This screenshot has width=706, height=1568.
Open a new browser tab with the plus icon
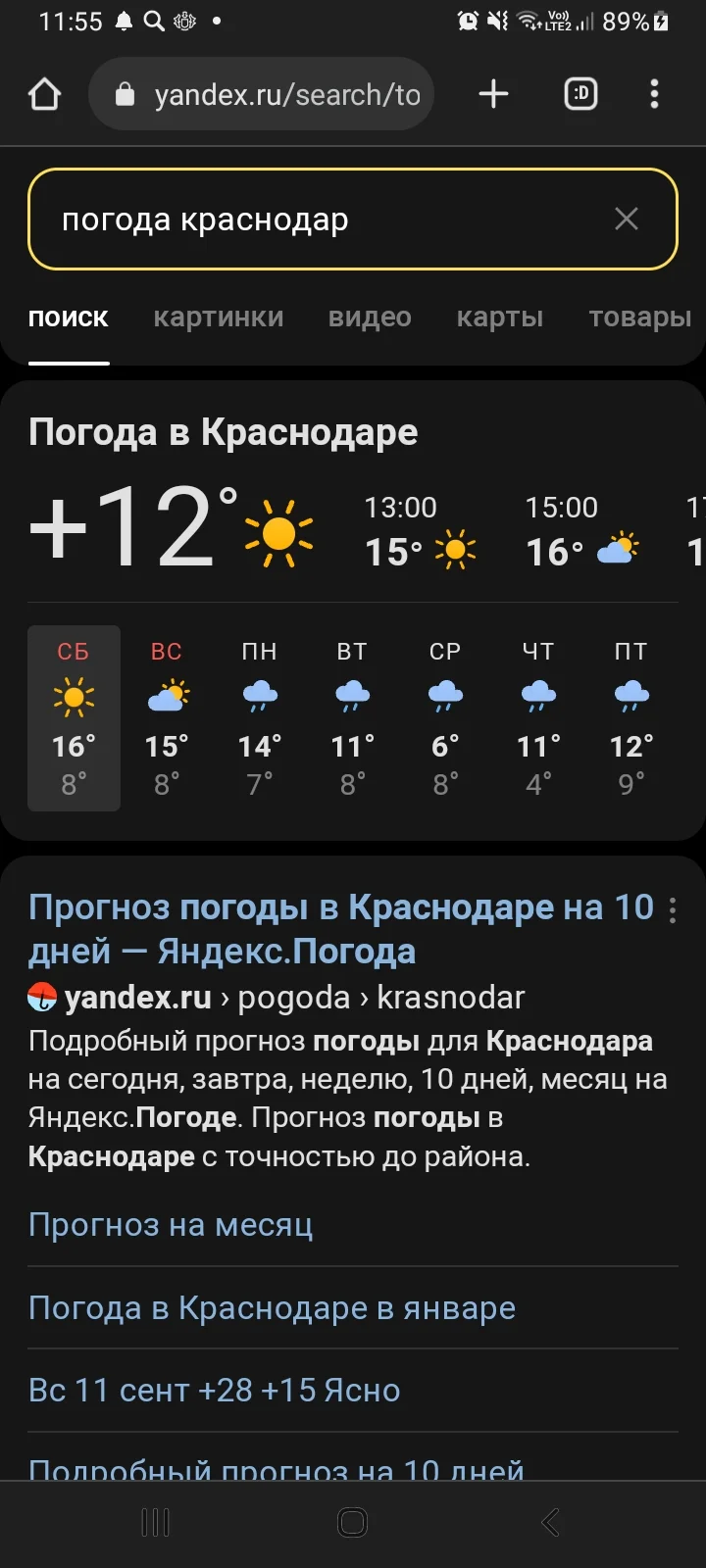point(492,94)
